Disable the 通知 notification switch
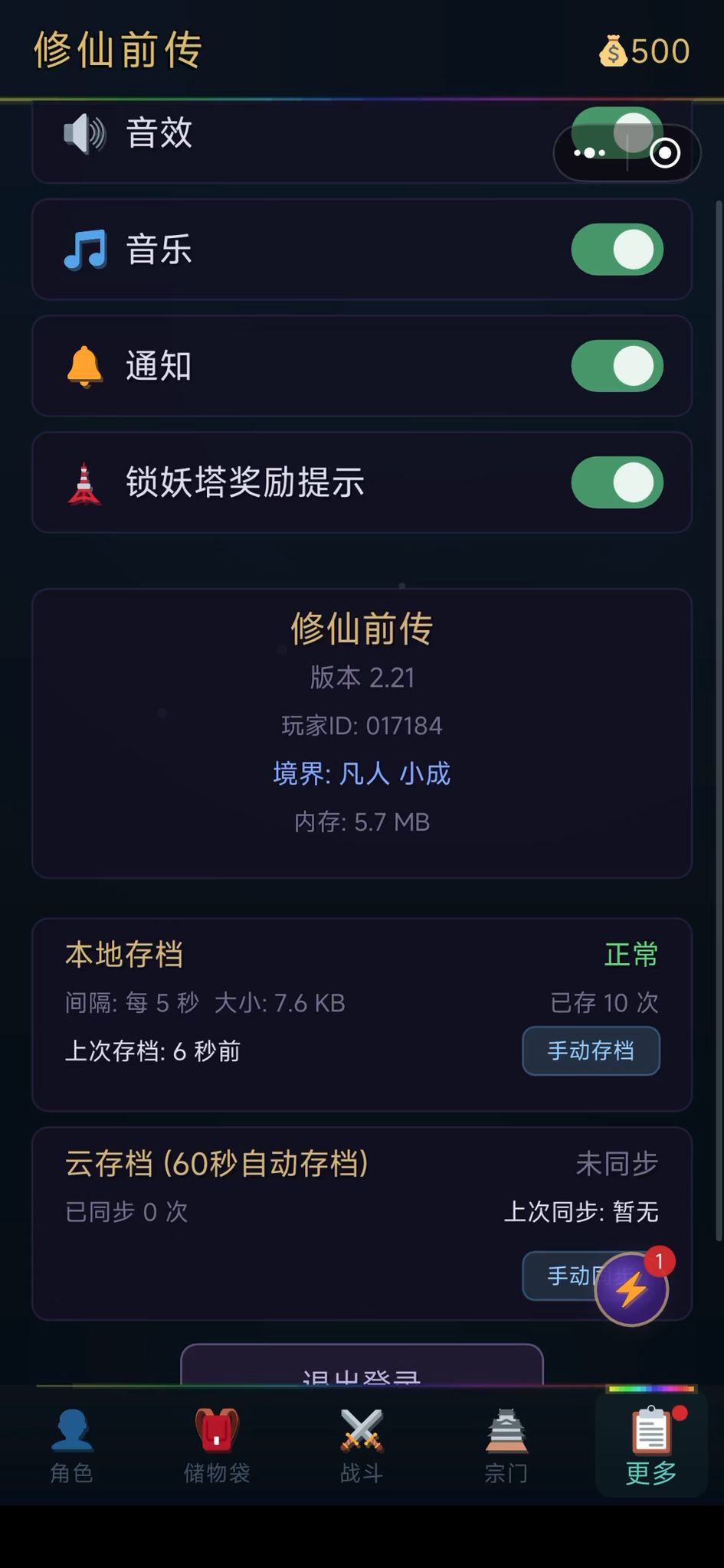Image resolution: width=724 pixels, height=1568 pixels. click(617, 366)
